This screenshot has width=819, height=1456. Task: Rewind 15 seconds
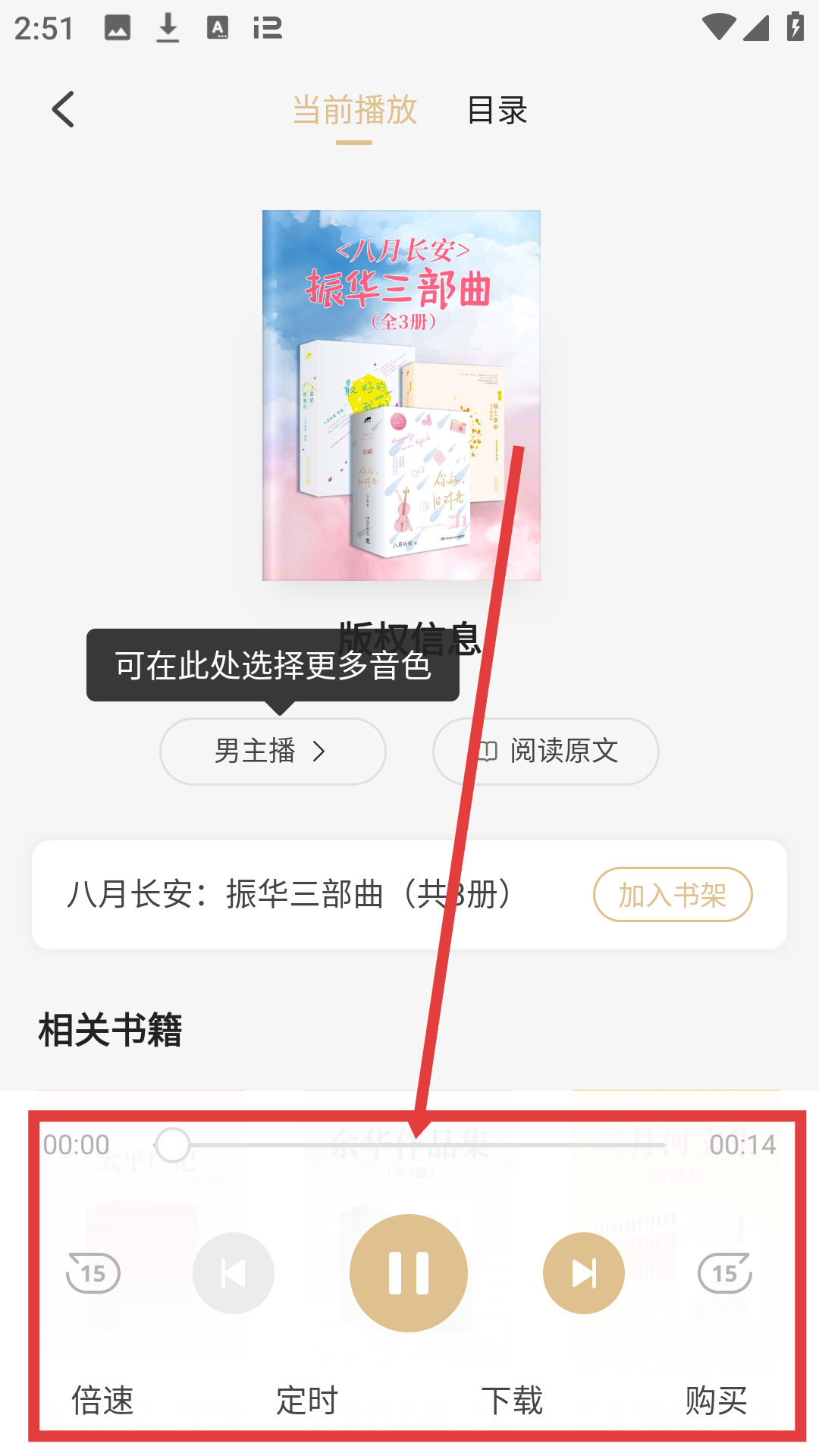point(93,1273)
